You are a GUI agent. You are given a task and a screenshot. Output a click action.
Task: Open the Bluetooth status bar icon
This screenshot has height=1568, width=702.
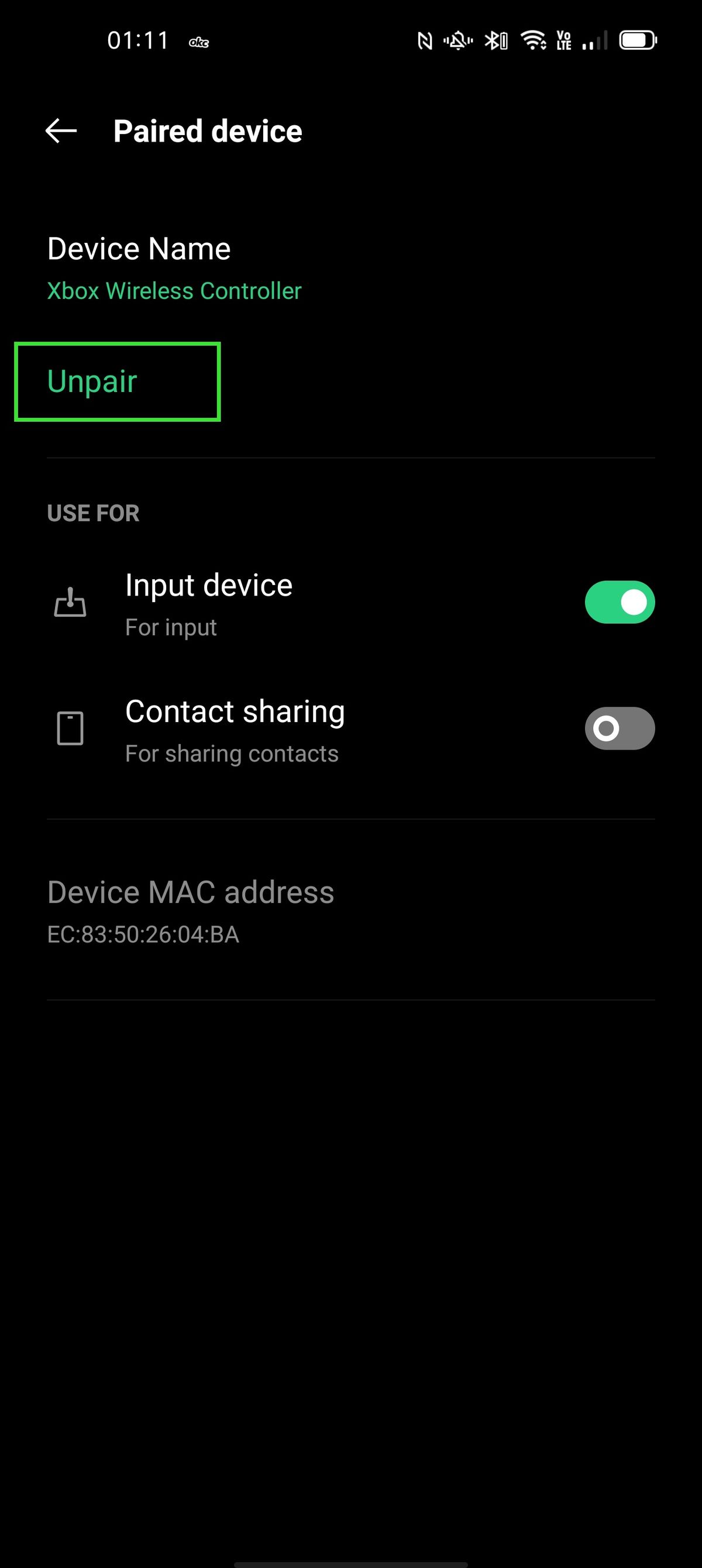[x=494, y=41]
